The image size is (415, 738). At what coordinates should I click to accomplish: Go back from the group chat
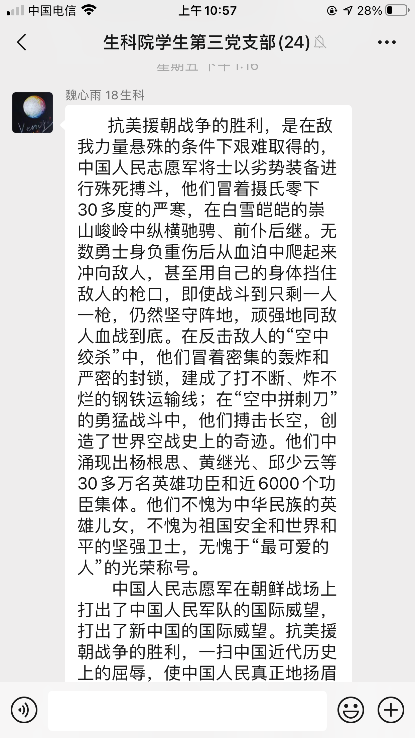click(22, 42)
